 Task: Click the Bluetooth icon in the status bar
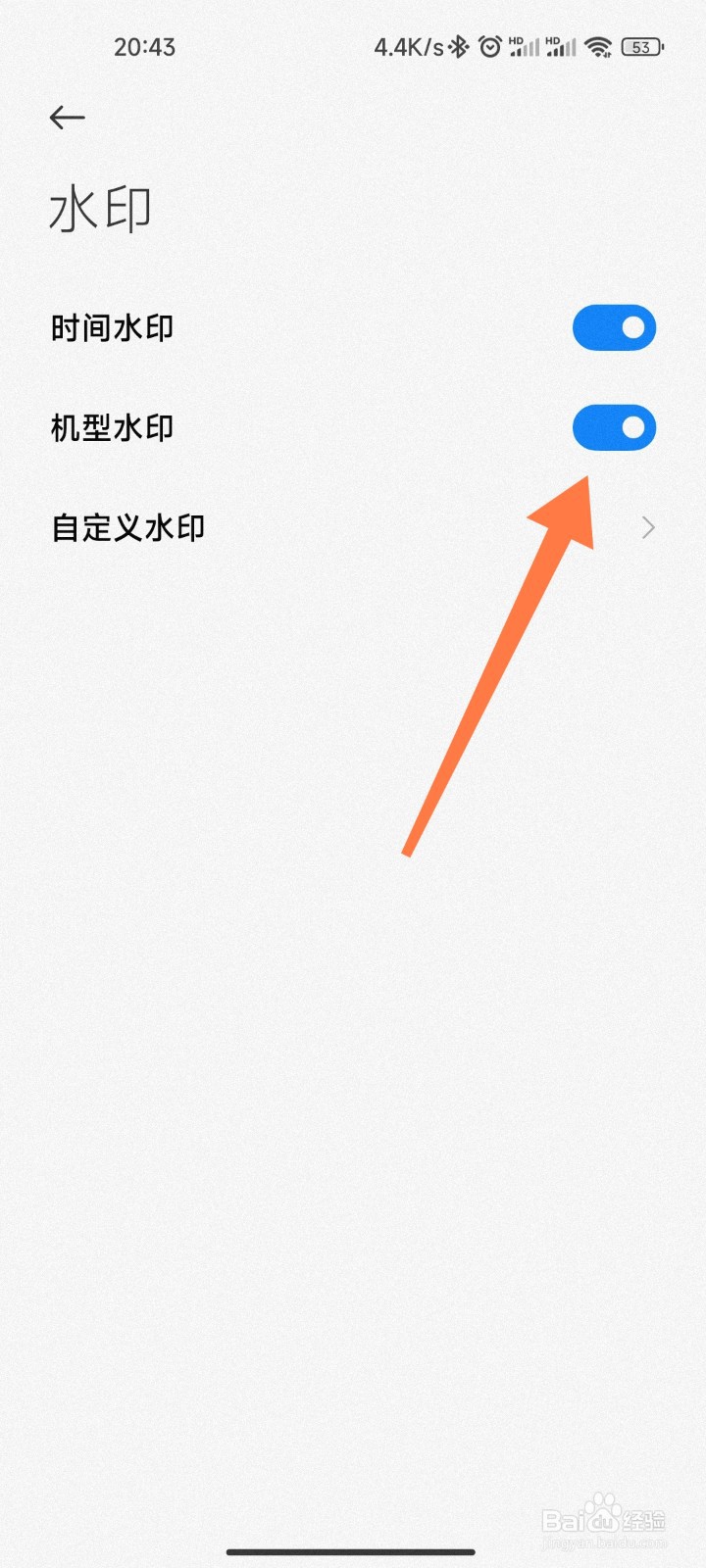pyautogui.click(x=457, y=45)
